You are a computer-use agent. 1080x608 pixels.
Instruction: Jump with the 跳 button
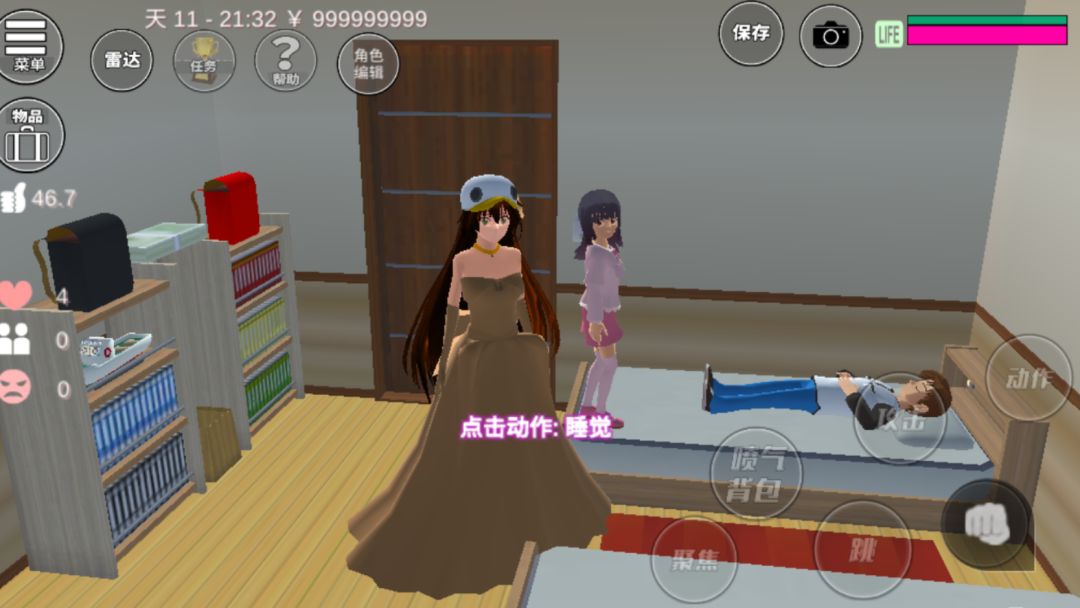point(862,549)
